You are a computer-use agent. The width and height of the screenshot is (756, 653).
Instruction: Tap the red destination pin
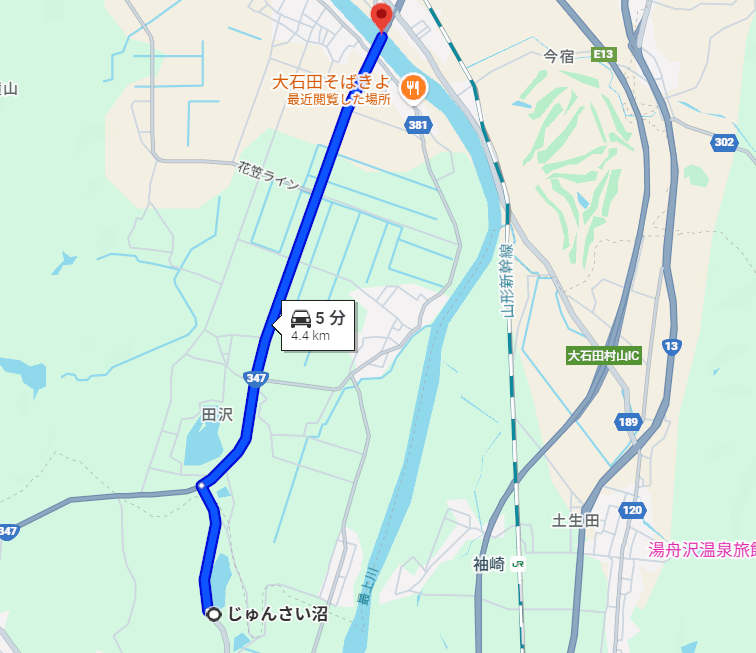click(x=381, y=16)
